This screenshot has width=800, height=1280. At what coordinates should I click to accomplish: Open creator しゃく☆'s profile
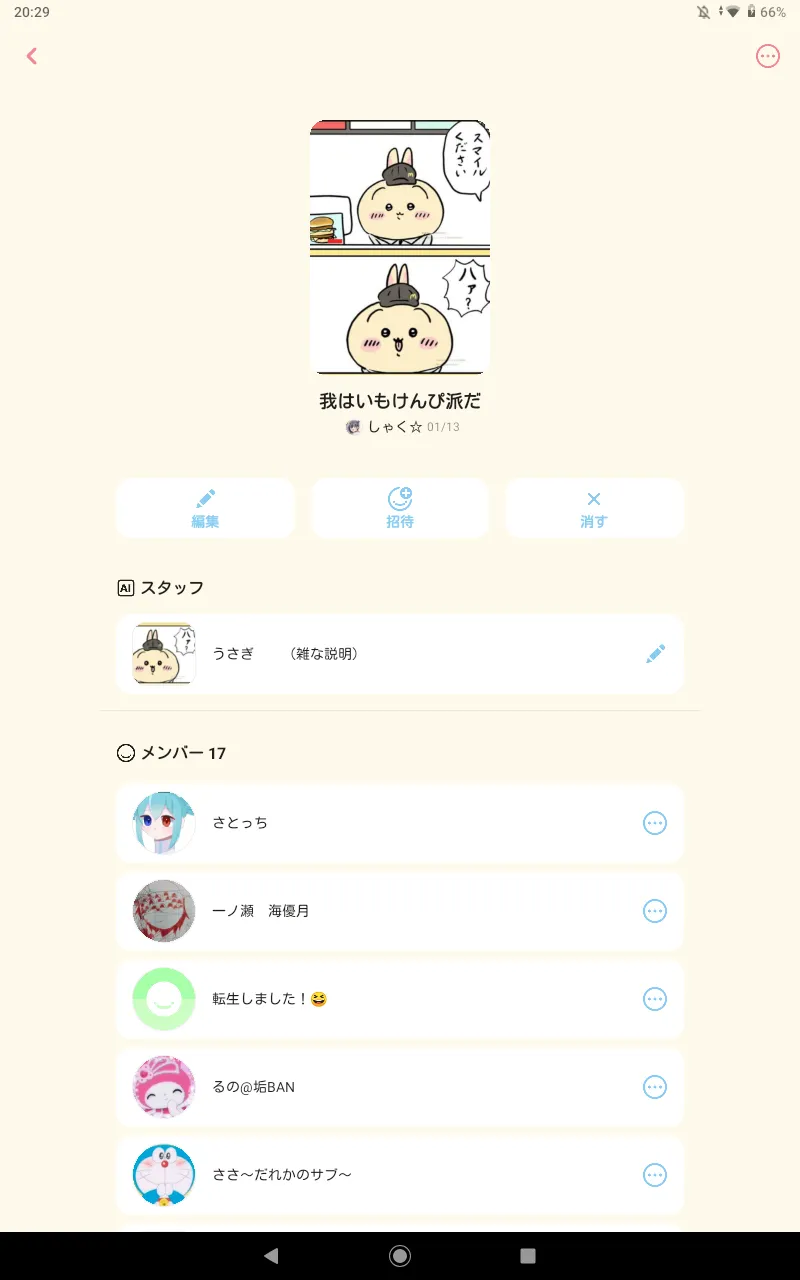point(385,427)
